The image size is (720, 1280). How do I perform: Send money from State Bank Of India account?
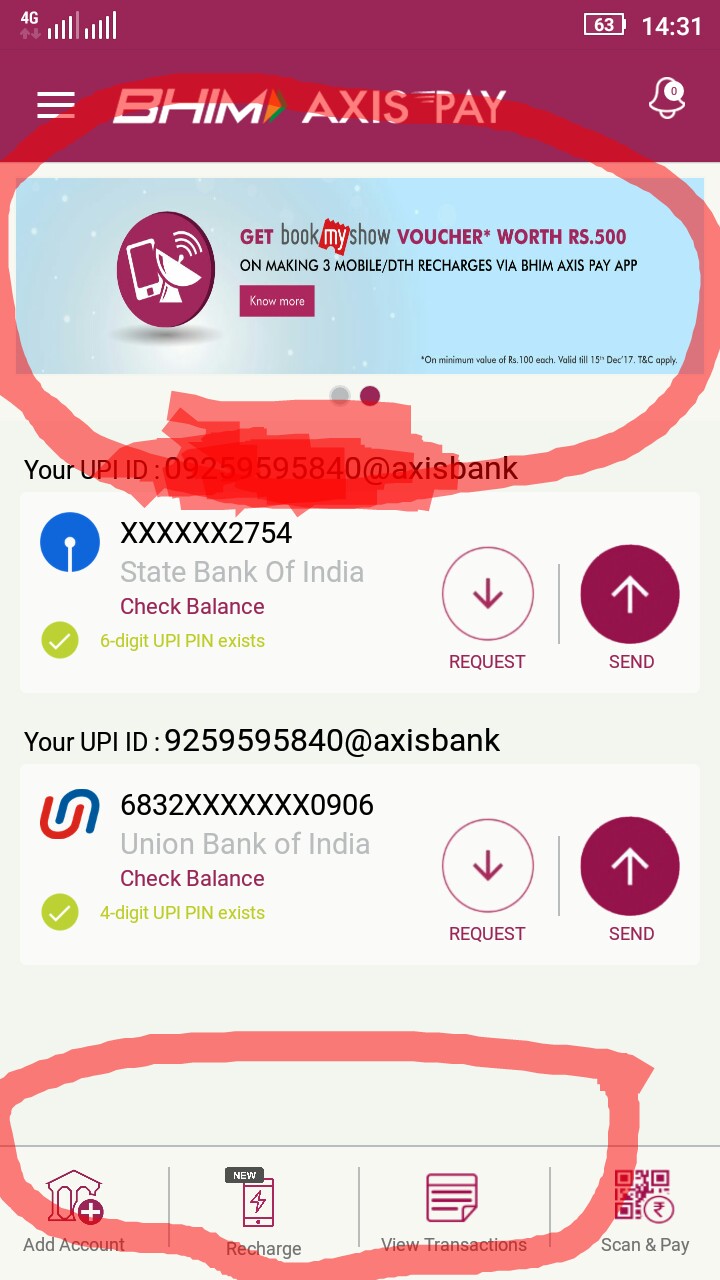point(630,595)
